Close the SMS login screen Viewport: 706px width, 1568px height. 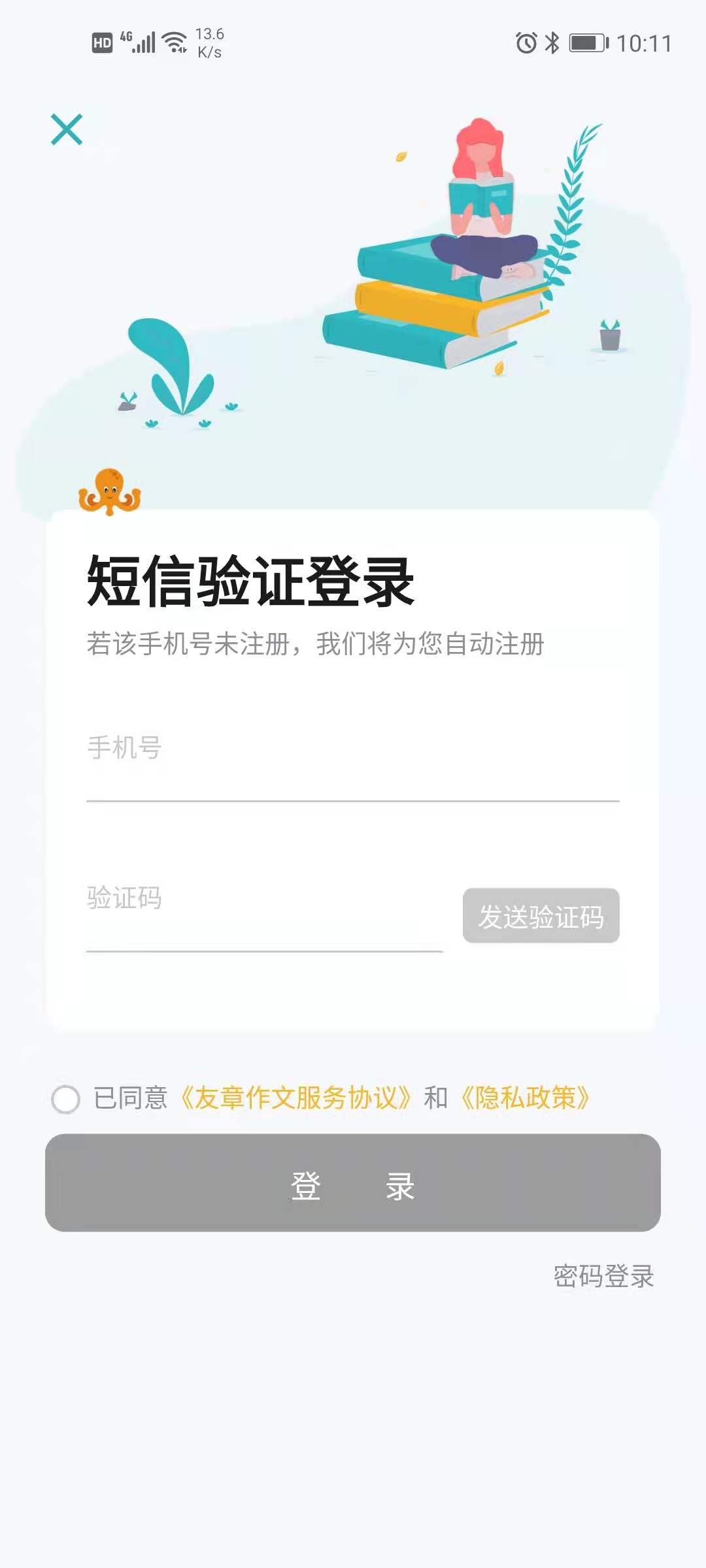(x=67, y=129)
